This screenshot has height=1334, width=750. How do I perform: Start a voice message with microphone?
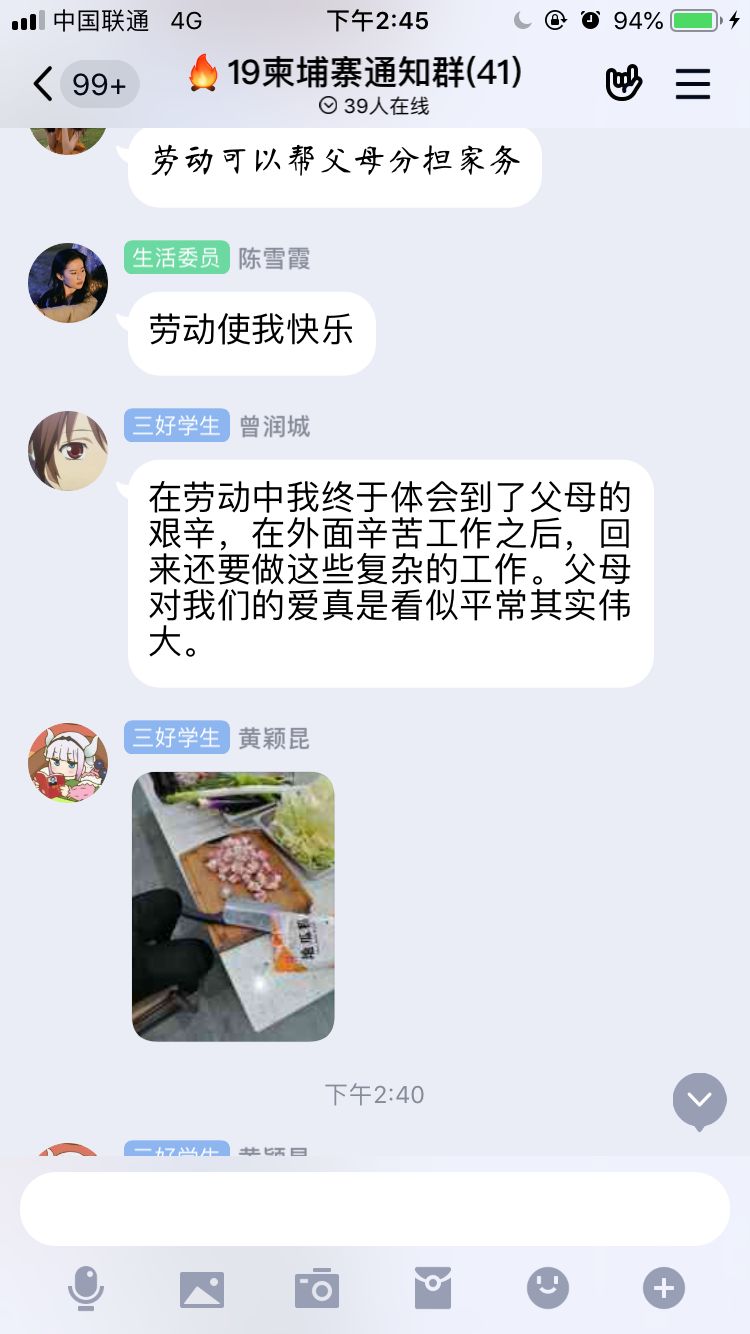[86, 1288]
